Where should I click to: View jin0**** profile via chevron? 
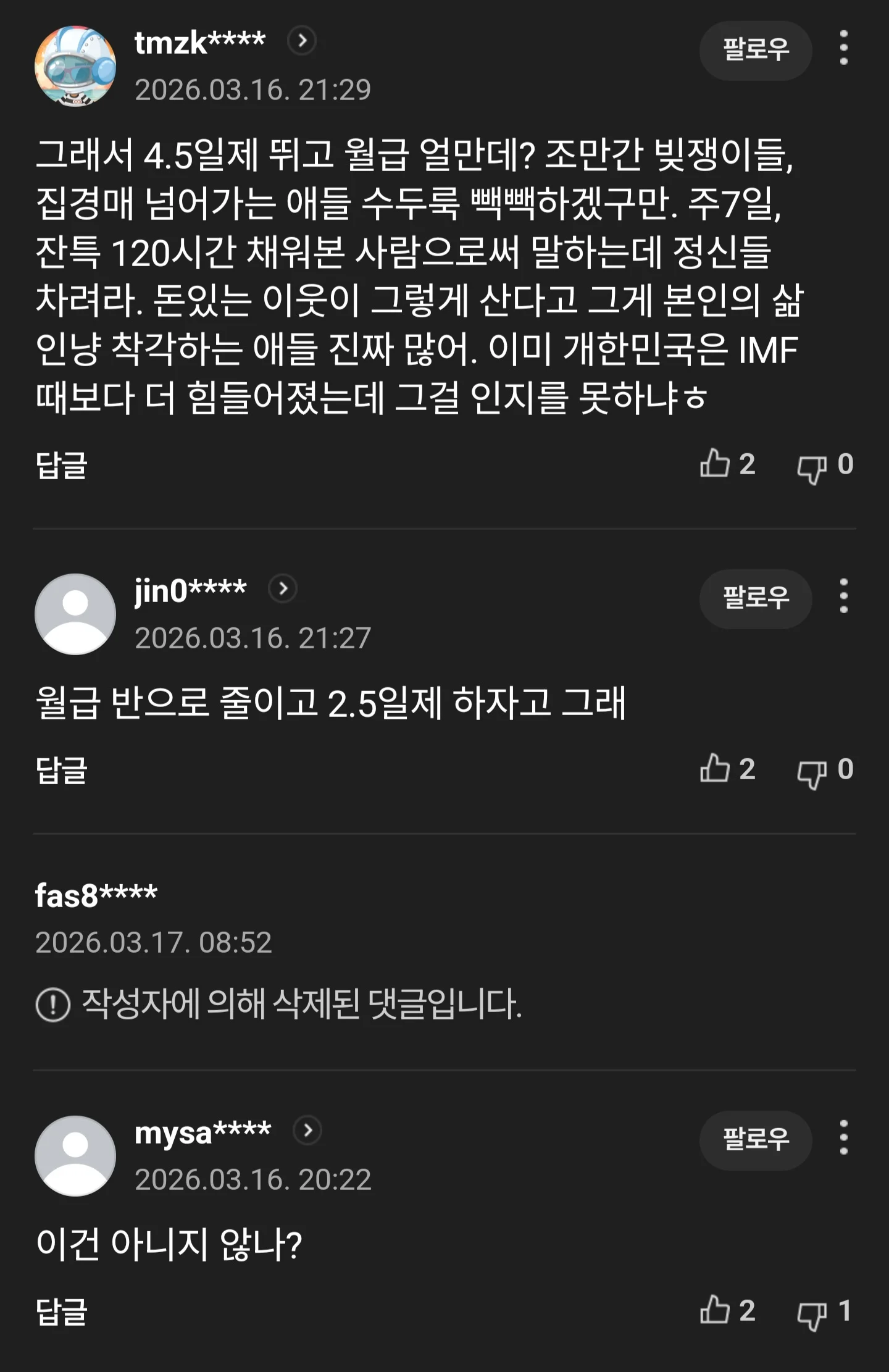point(283,589)
